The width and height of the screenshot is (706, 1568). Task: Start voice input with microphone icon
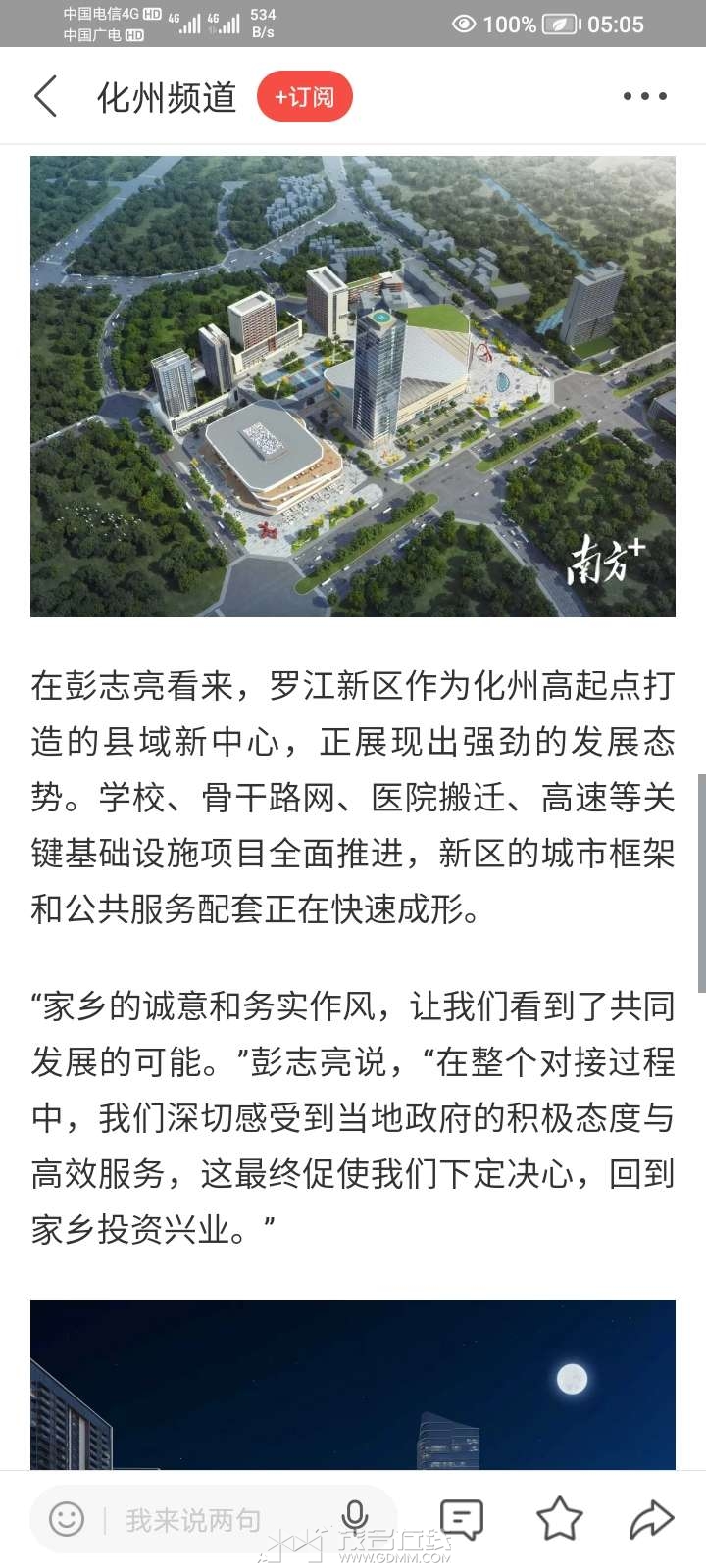[355, 1517]
